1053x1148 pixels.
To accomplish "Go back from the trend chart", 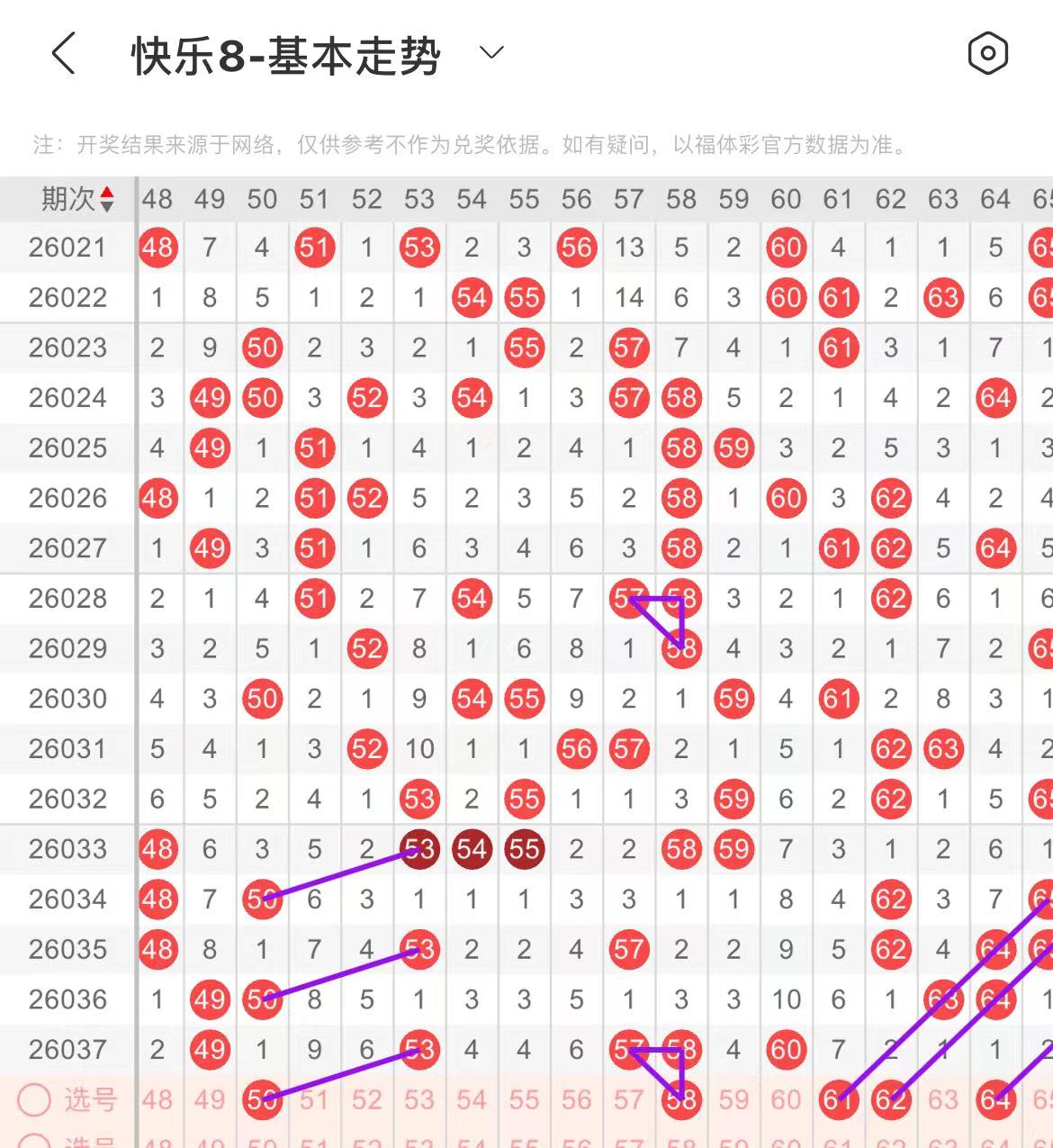I will (63, 54).
